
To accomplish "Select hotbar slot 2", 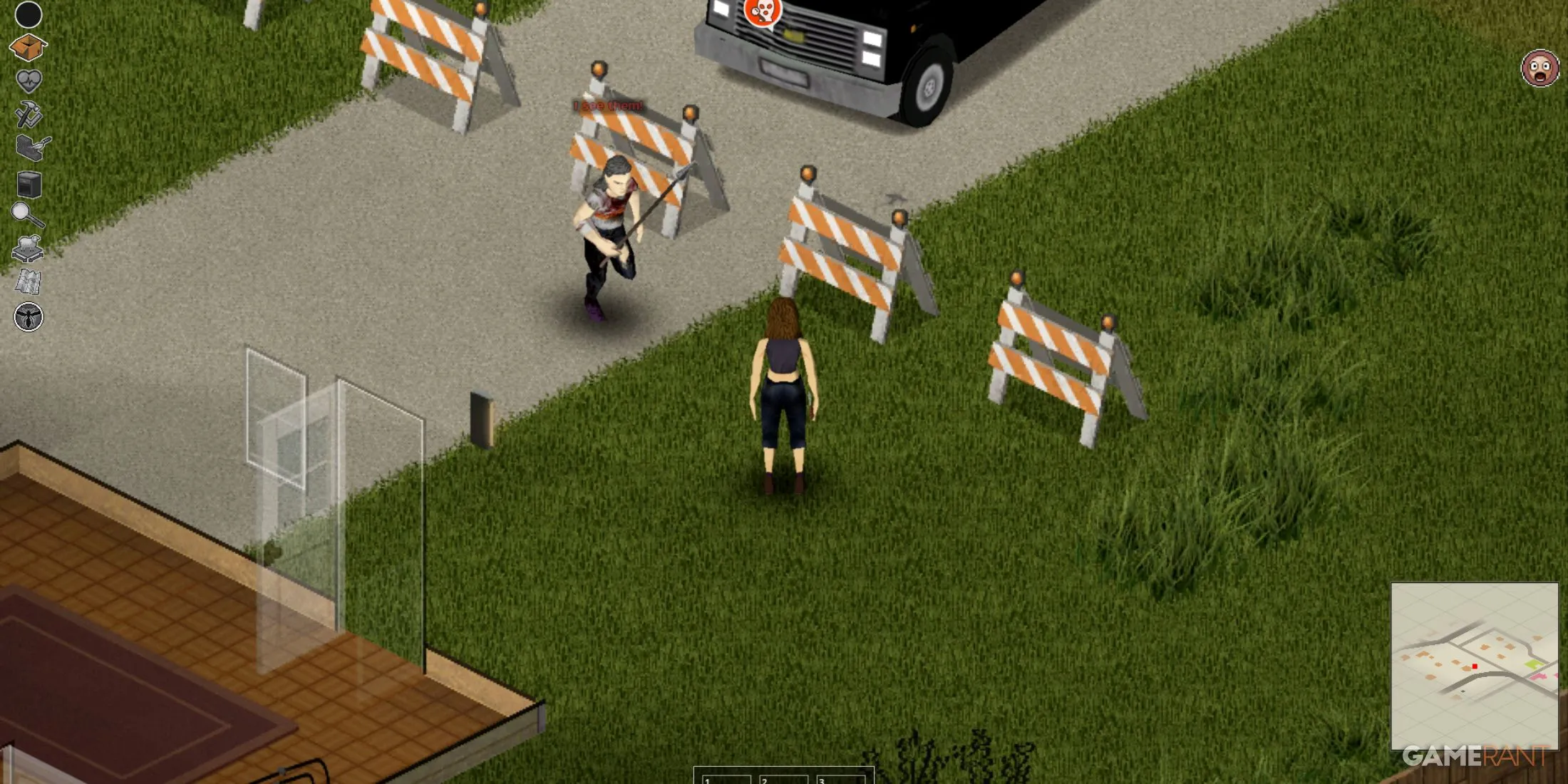I will [783, 778].
